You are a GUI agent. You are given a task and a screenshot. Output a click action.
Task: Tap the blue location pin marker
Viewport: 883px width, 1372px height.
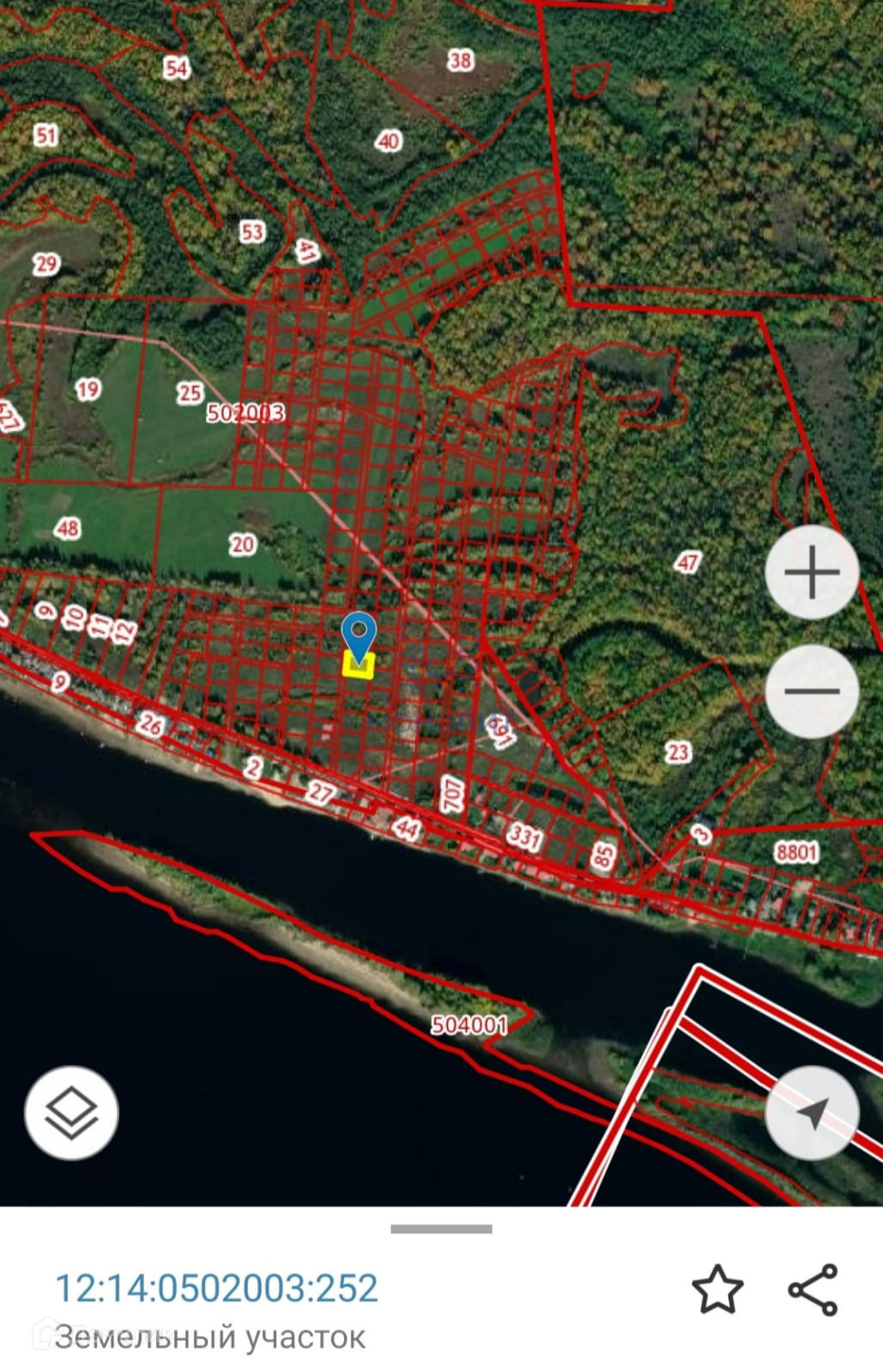(x=359, y=633)
